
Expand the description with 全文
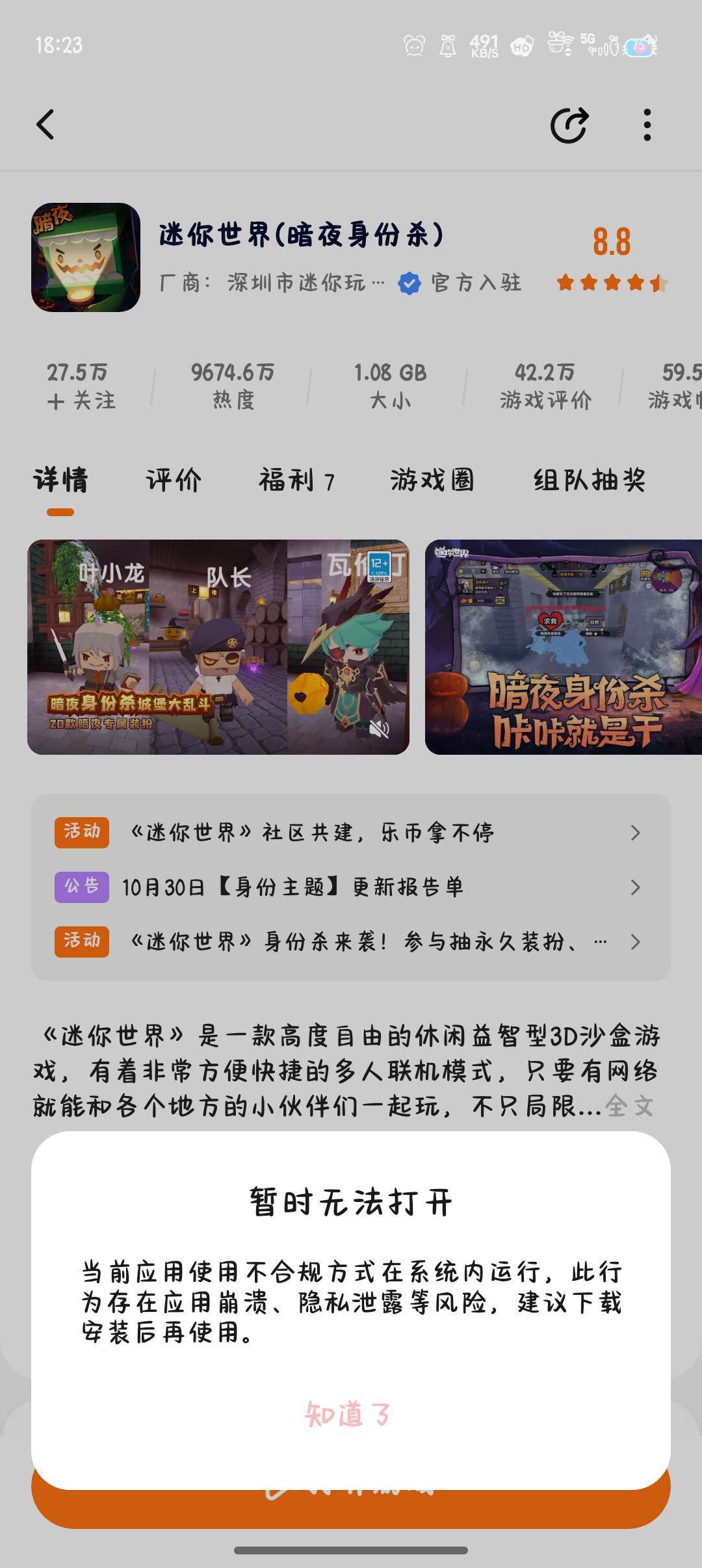tap(629, 1106)
